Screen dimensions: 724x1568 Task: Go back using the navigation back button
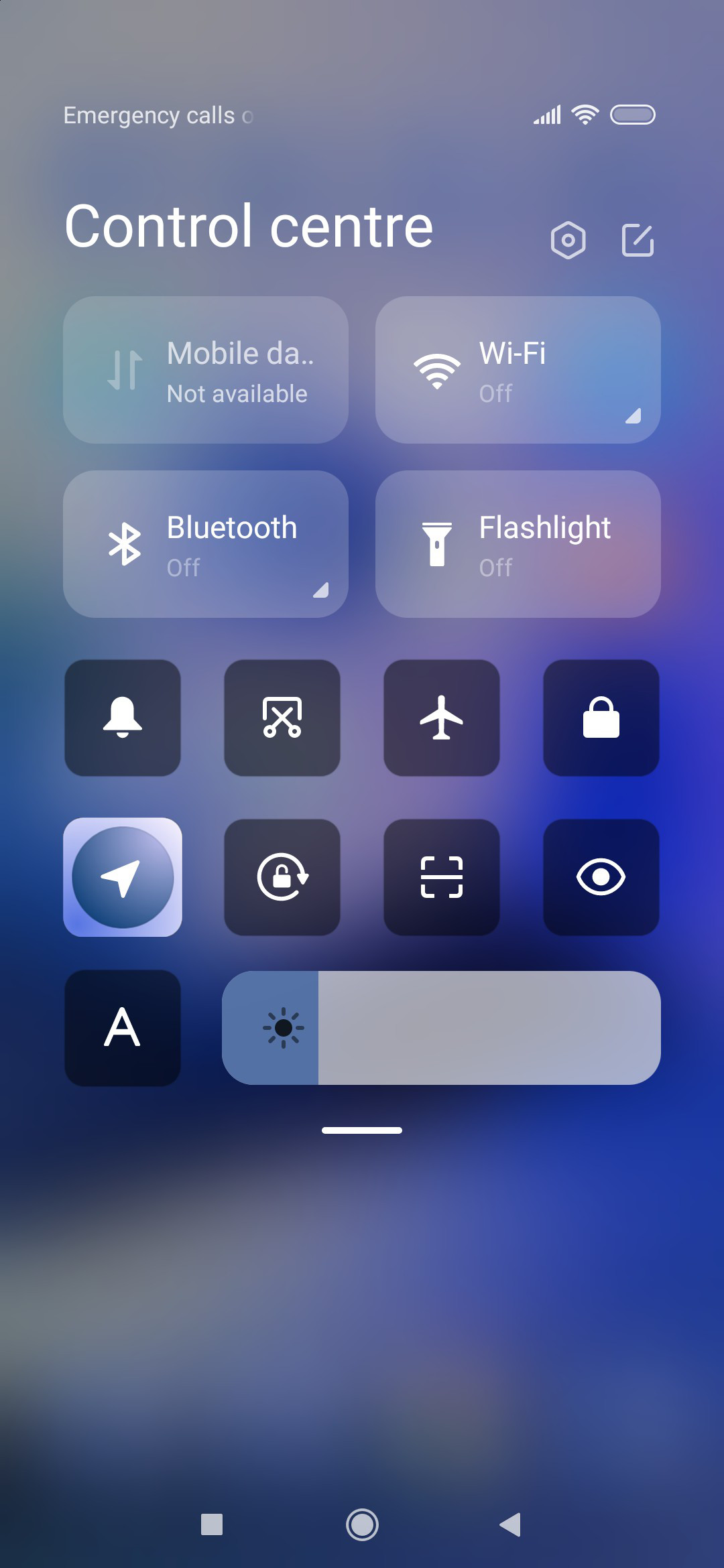(x=511, y=1524)
